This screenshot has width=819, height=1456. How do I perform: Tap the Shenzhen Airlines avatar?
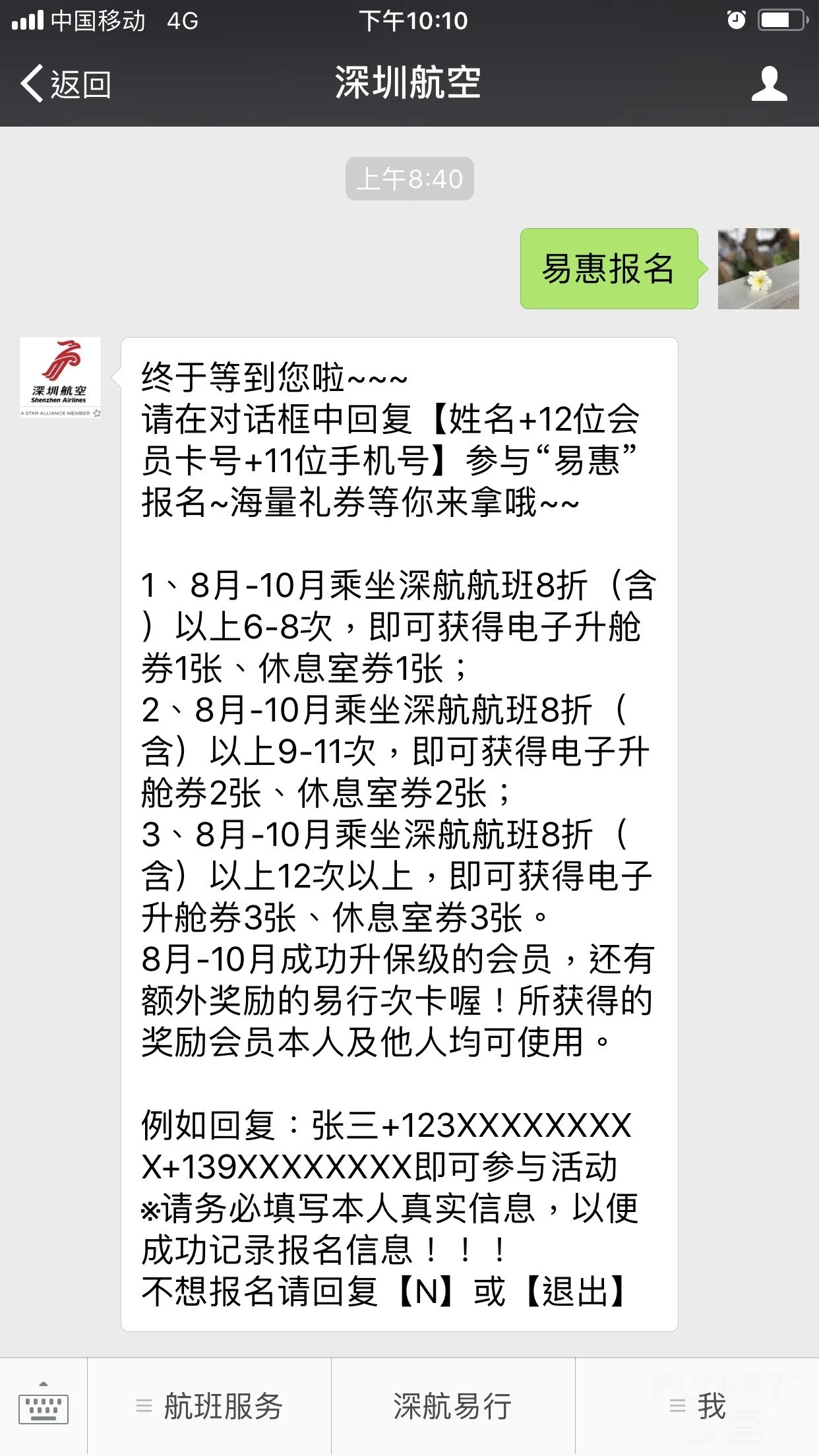[60, 378]
